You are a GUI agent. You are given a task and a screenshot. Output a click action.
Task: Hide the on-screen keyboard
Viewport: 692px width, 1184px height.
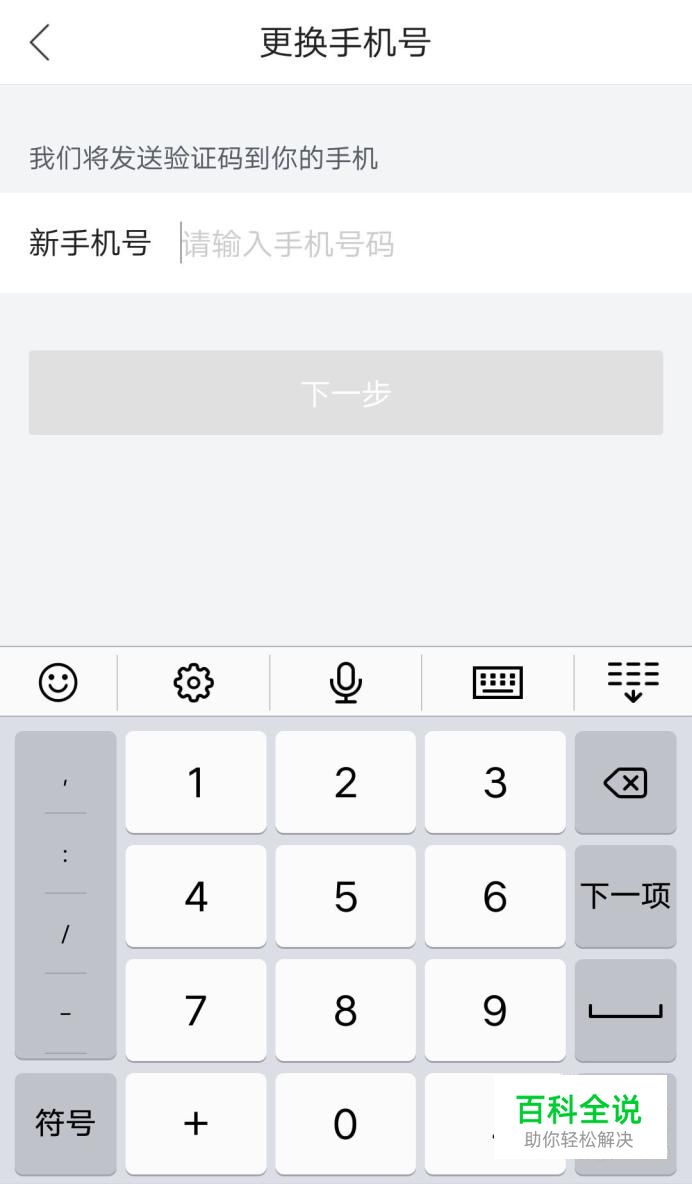coord(633,681)
